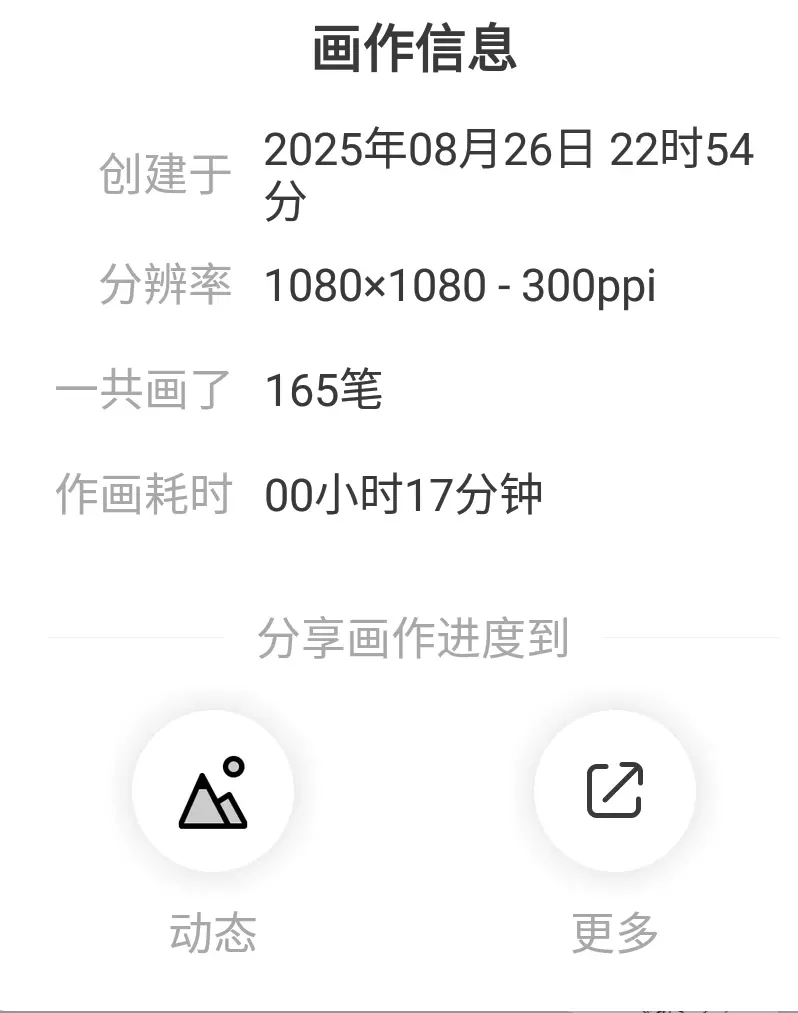Open 更多 sharing options
The image size is (798, 1013).
tap(614, 791)
